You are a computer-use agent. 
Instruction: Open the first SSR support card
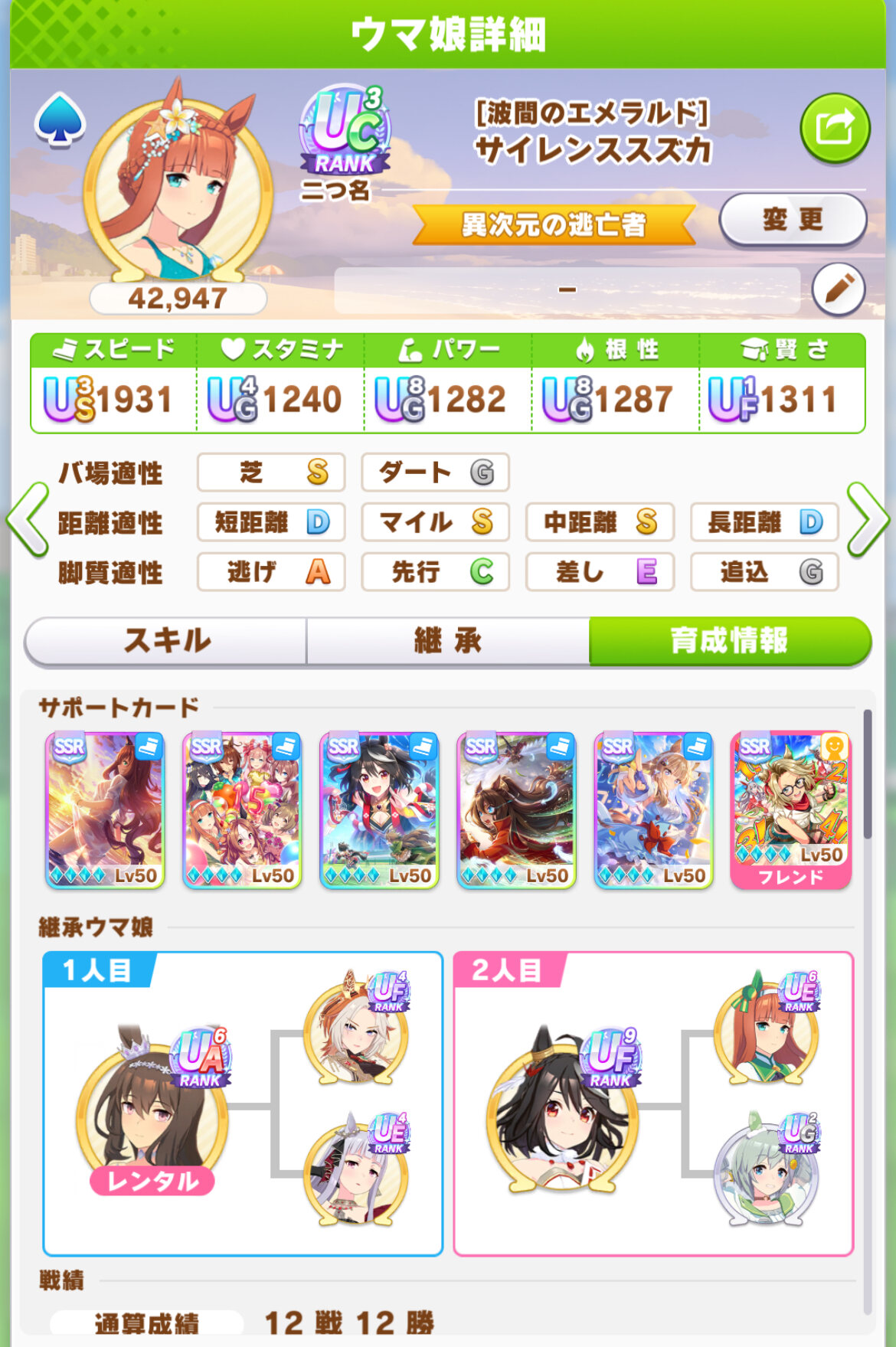[105, 810]
